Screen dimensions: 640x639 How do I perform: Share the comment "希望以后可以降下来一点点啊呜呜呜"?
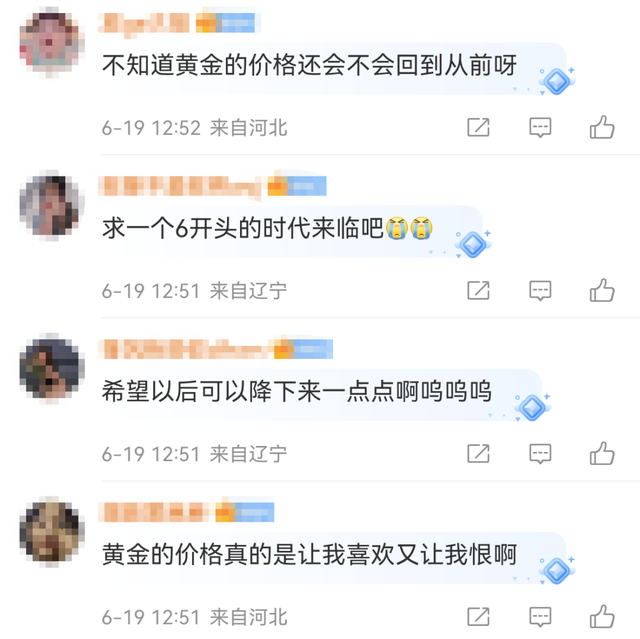pyautogui.click(x=479, y=453)
